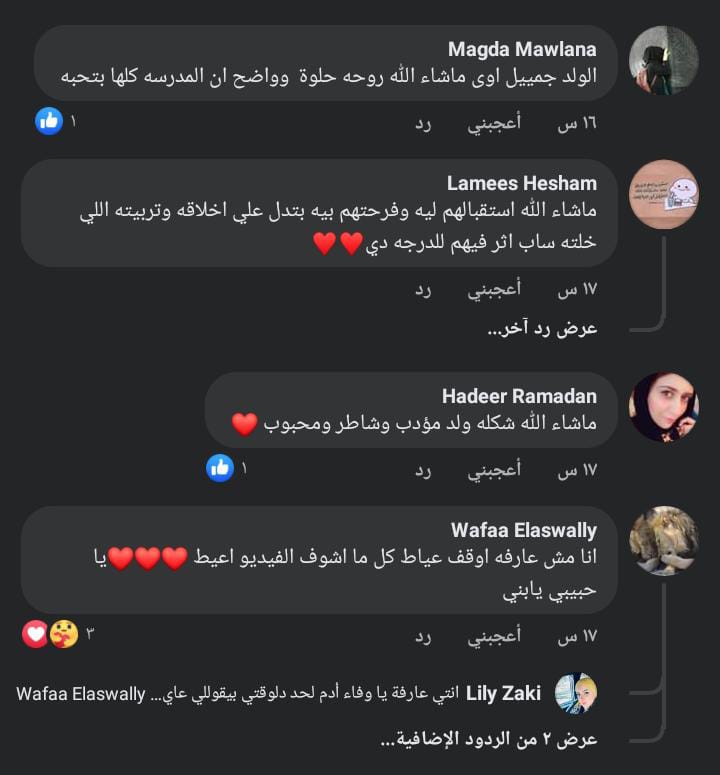Reply to Lamees Hesham's comment

[x=423, y=289]
